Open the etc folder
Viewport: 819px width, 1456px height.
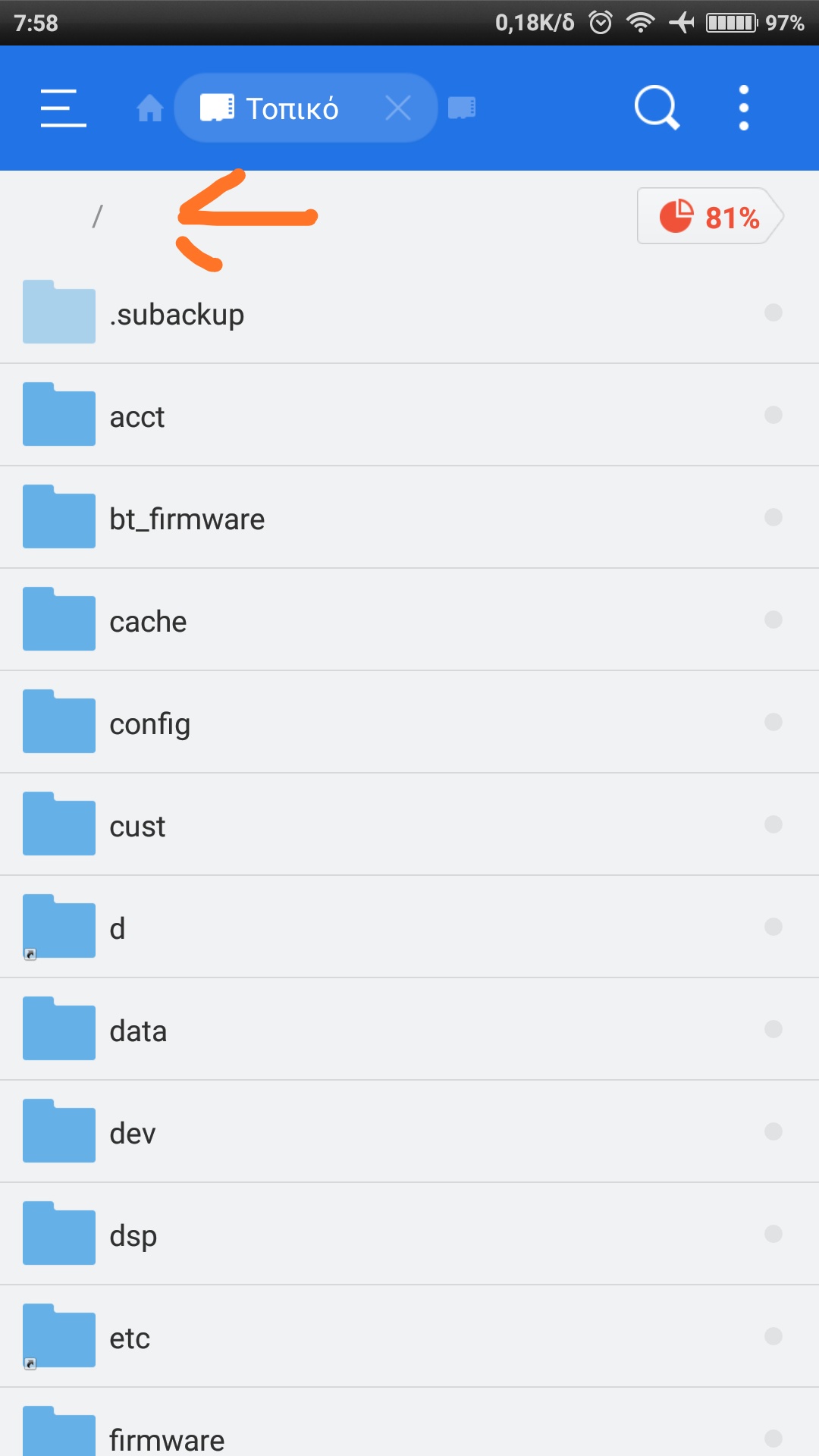[x=130, y=1338]
